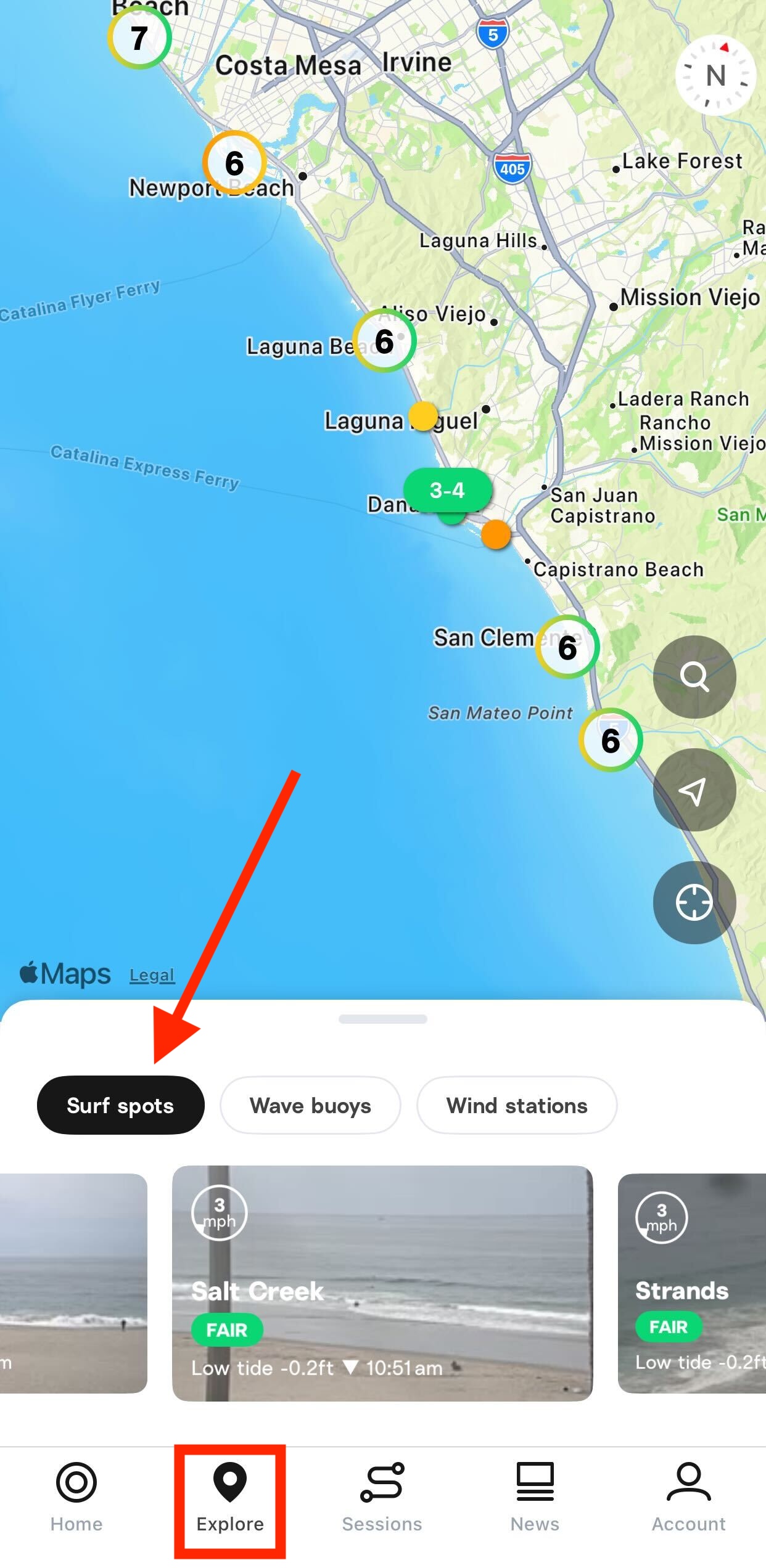
Task: Tap the orange dot near Capistrano Beach
Action: click(x=495, y=534)
